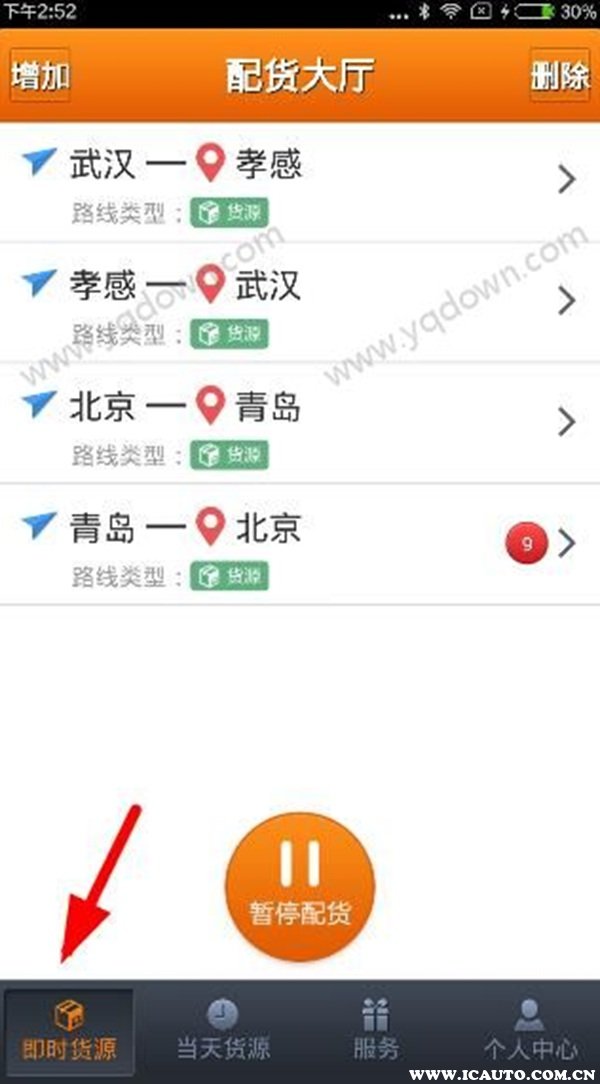Switch to the 即时货源 tab
Viewport: 600px width, 1084px height.
[x=69, y=1031]
